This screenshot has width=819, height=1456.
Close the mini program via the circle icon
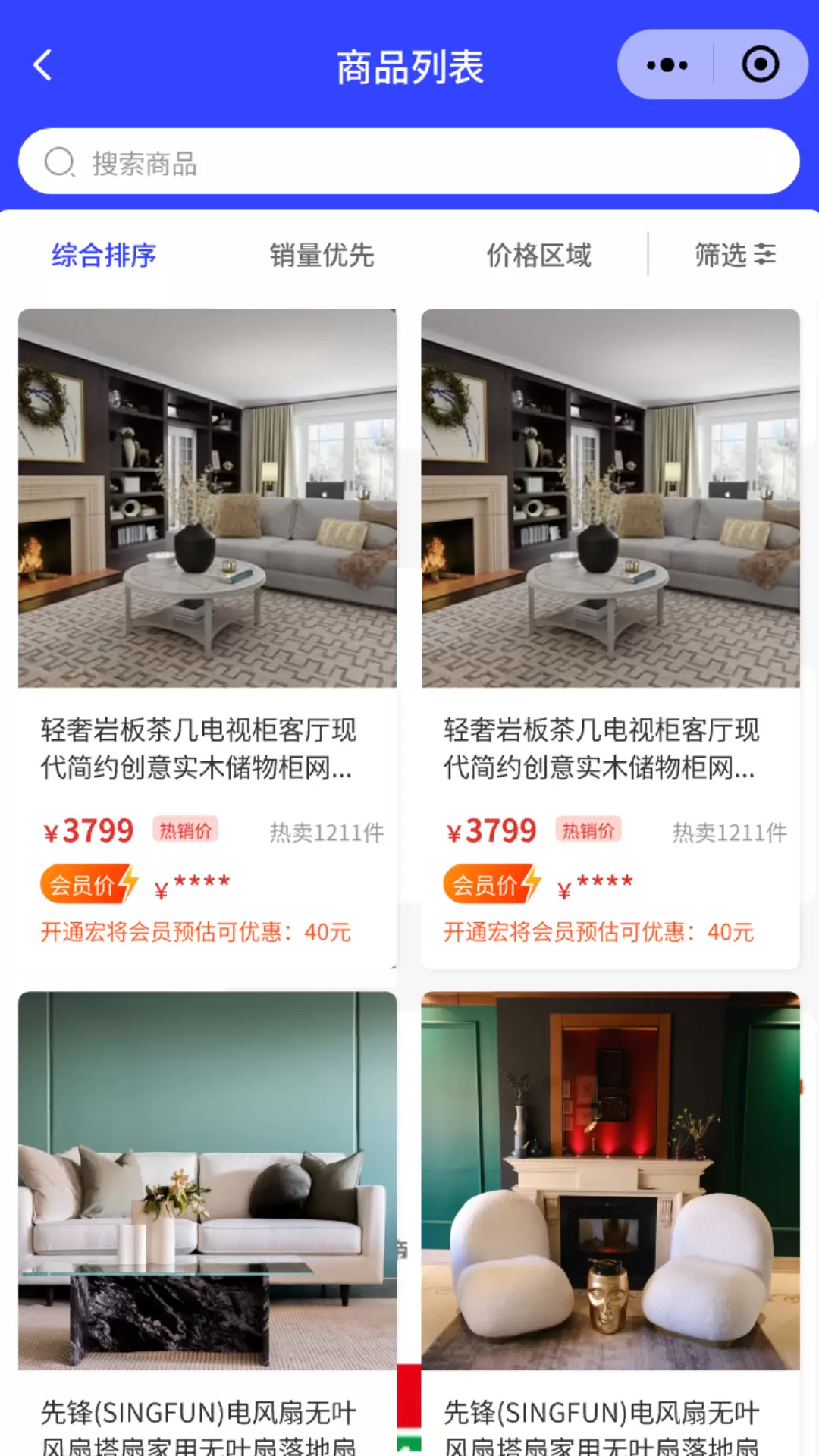(760, 65)
